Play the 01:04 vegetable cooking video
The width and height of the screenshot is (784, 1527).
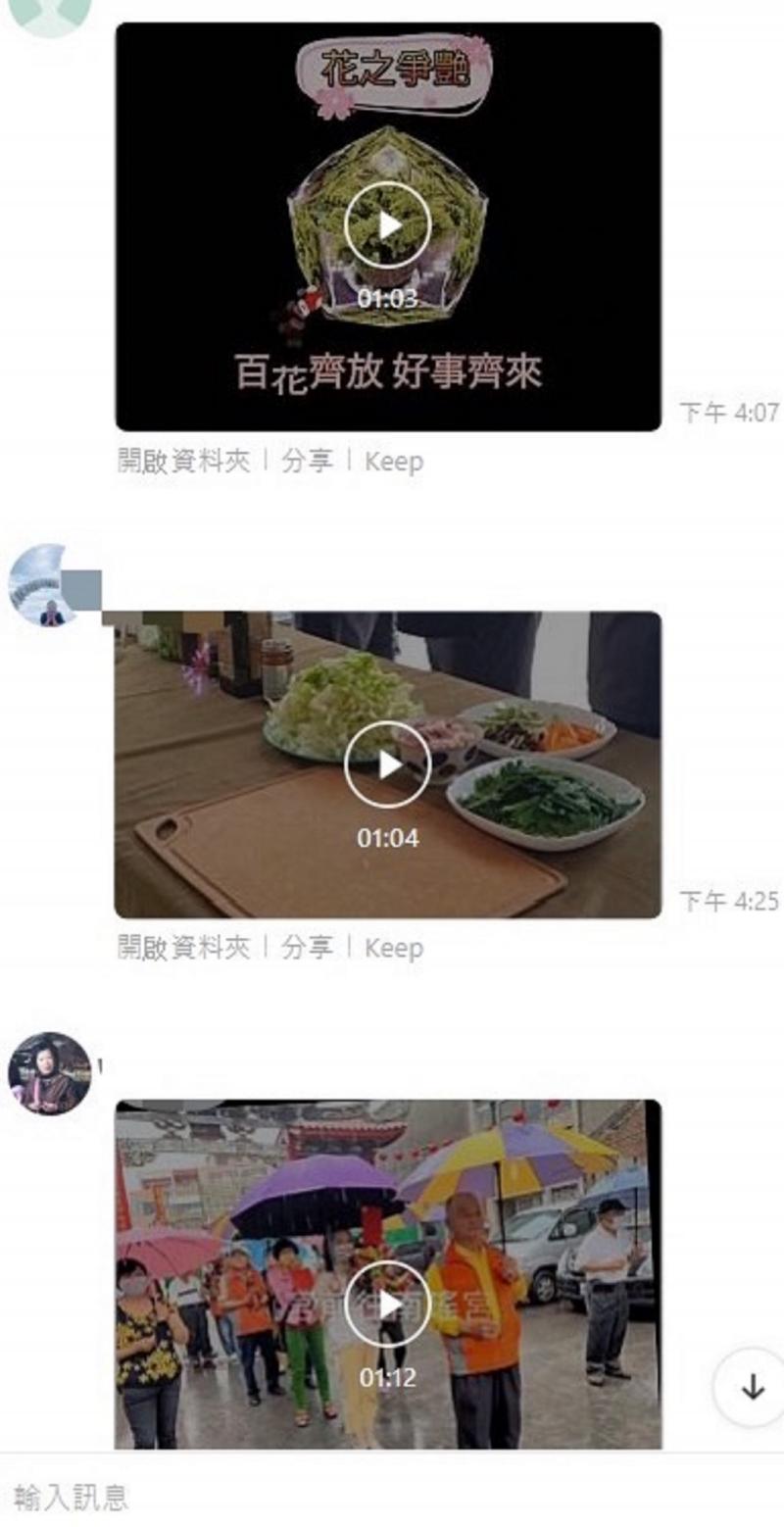(387, 764)
